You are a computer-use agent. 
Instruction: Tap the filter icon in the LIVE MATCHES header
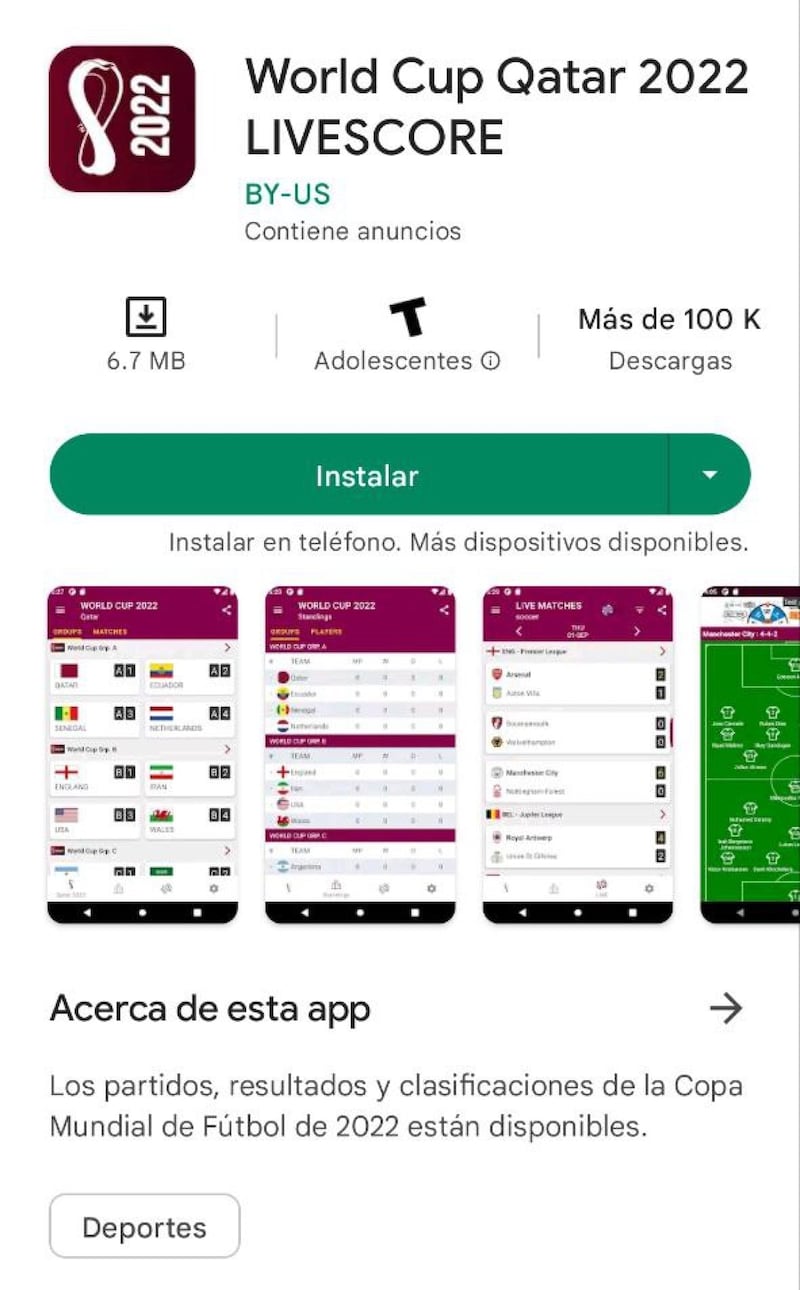tap(637, 610)
